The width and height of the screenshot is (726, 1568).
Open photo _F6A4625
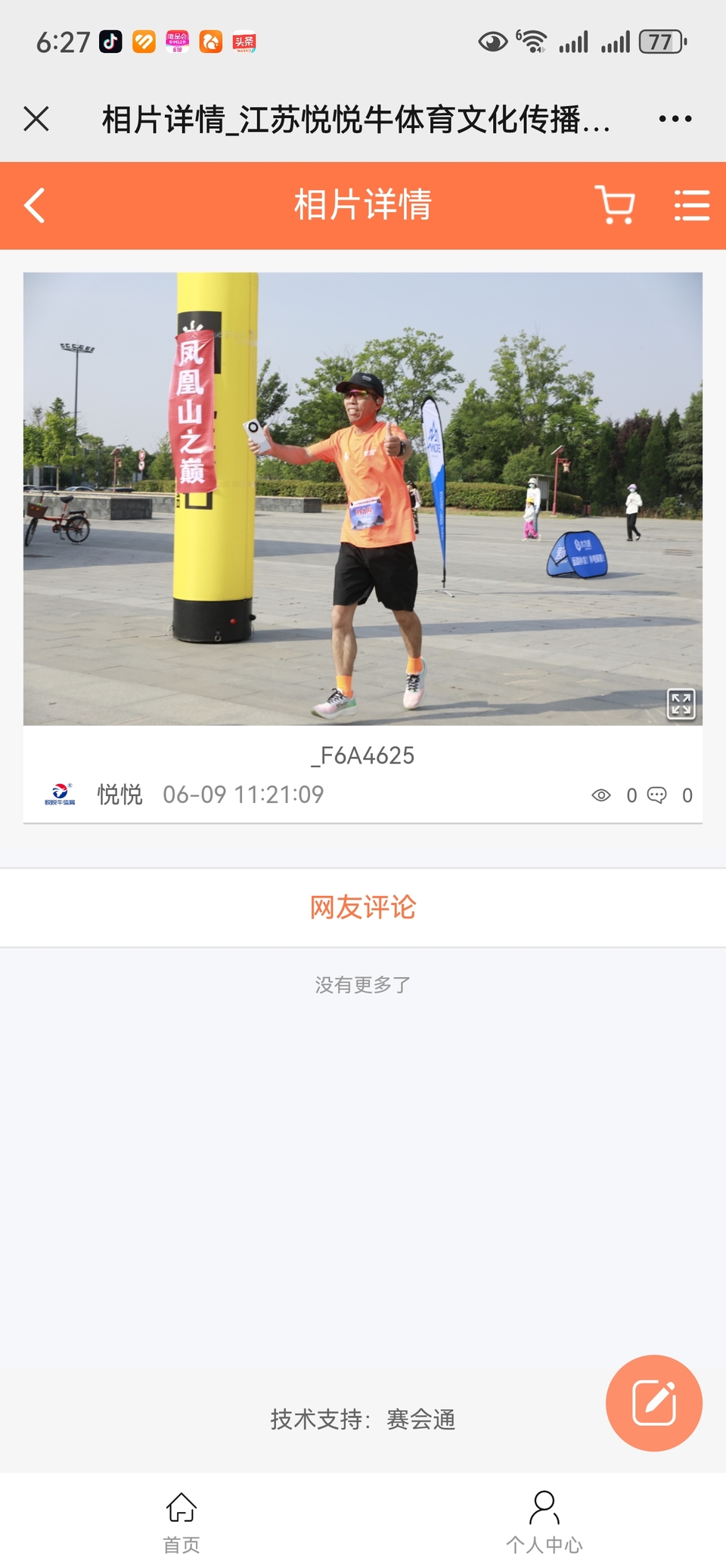pos(362,498)
